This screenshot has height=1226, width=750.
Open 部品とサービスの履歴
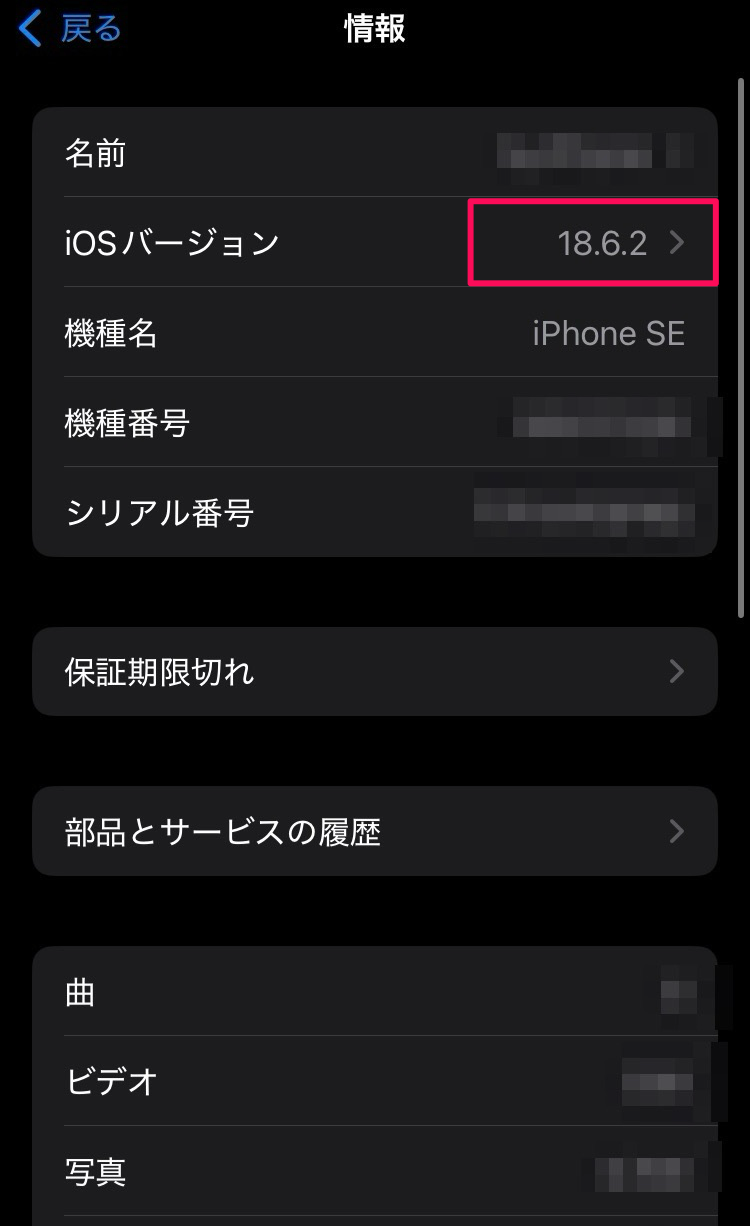(375, 832)
